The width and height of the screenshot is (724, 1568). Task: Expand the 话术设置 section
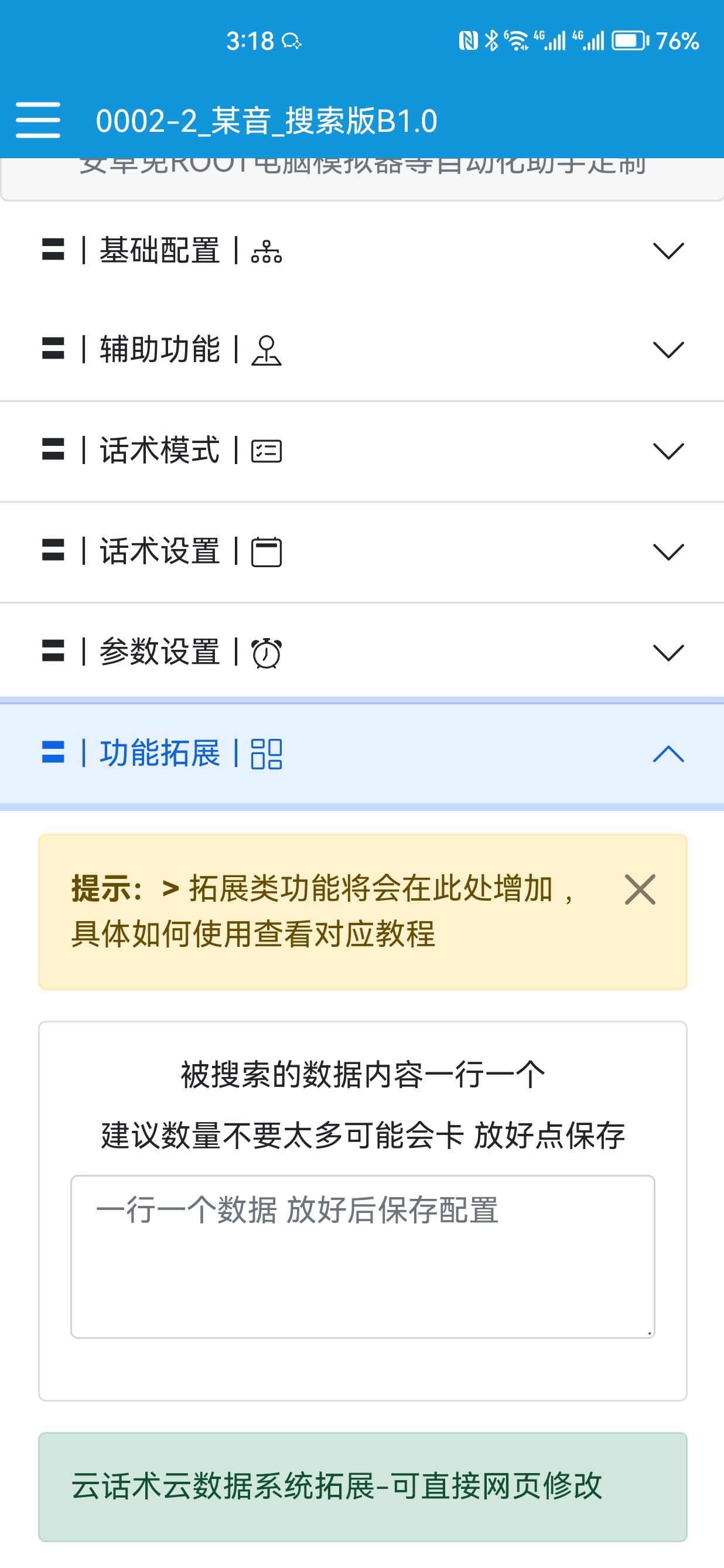(362, 552)
